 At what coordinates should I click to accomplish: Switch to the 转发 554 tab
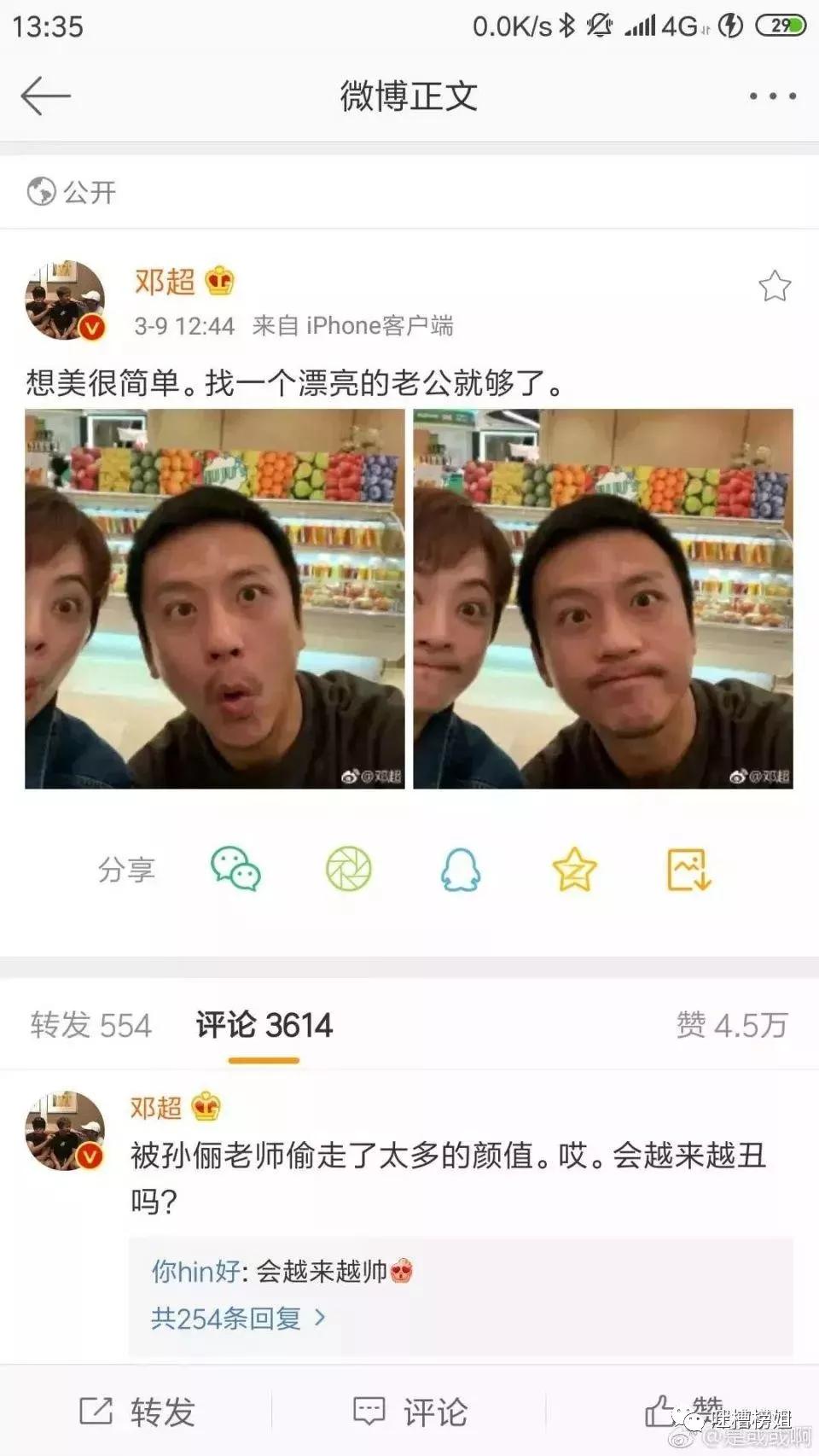tap(92, 1025)
